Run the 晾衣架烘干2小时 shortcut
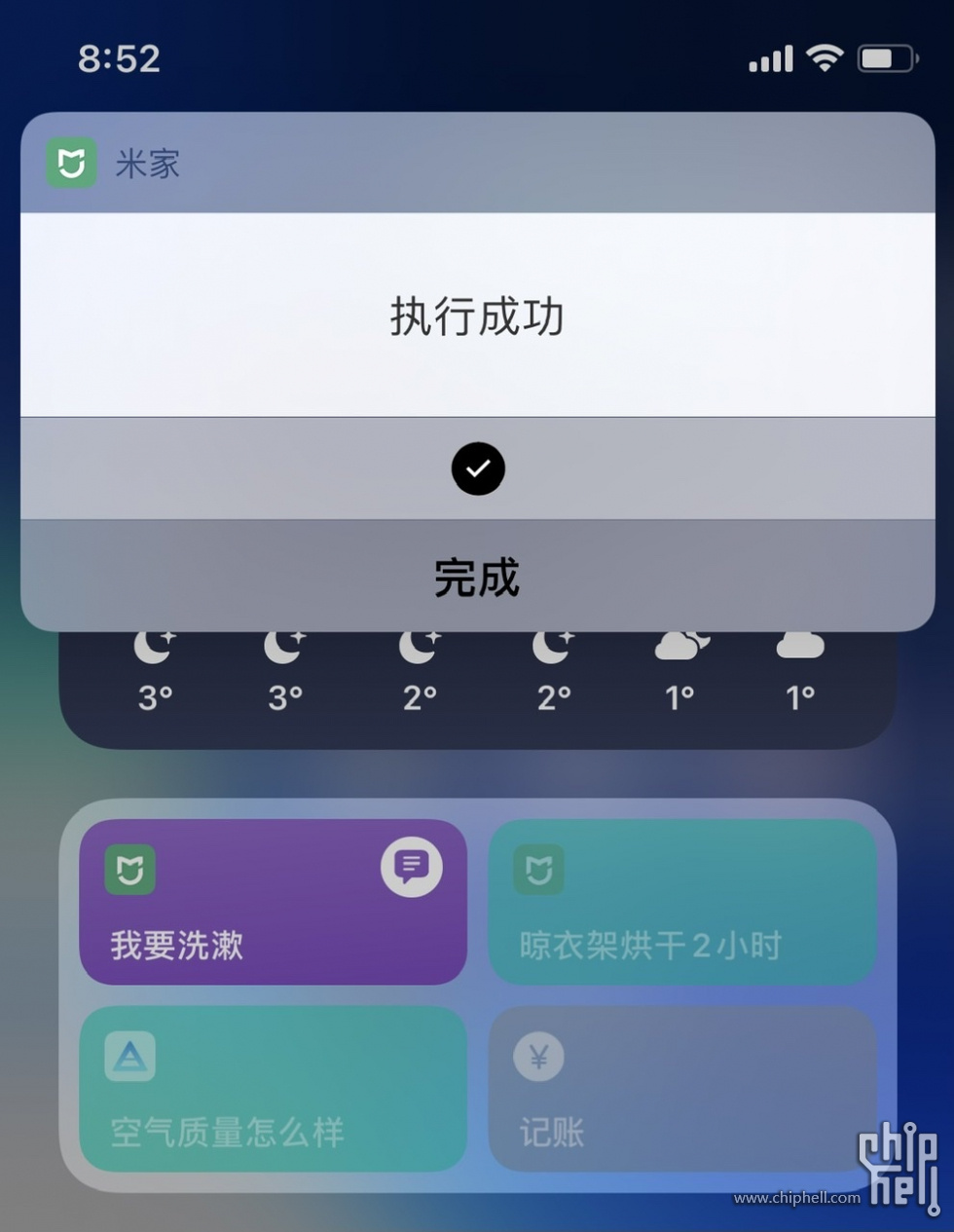The image size is (954, 1232). click(x=681, y=902)
